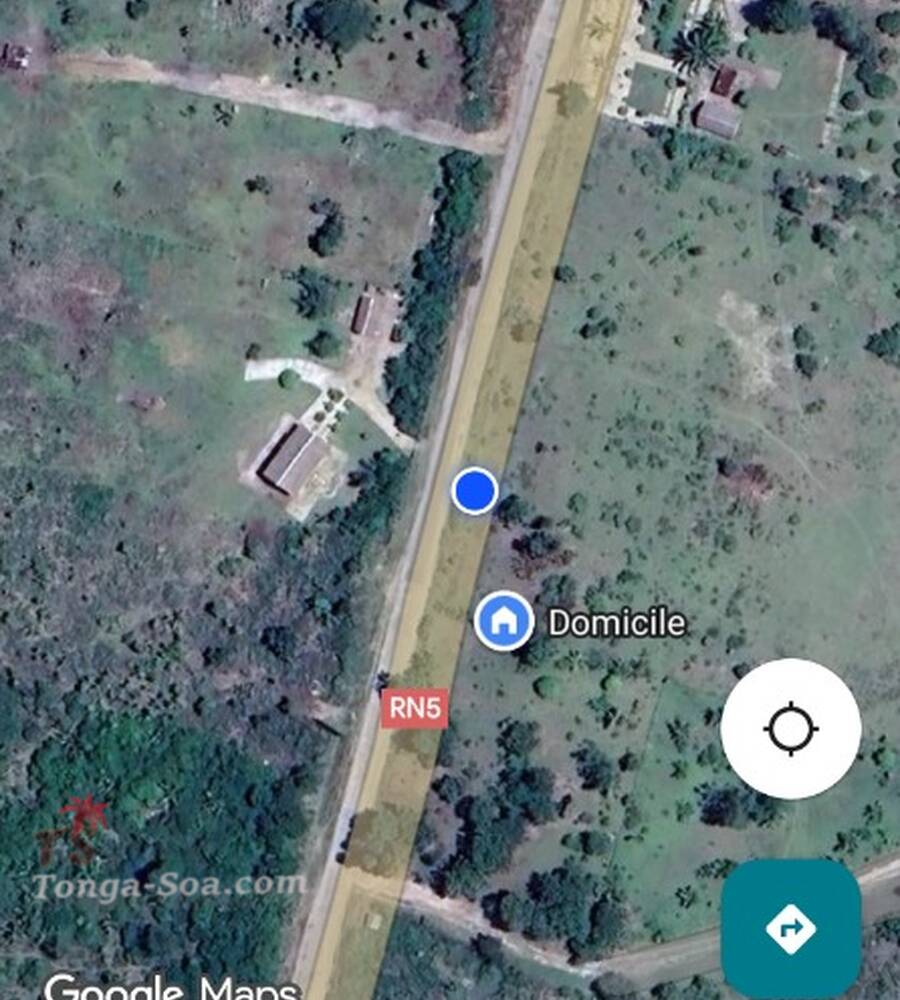Center map on my current location

[790, 728]
